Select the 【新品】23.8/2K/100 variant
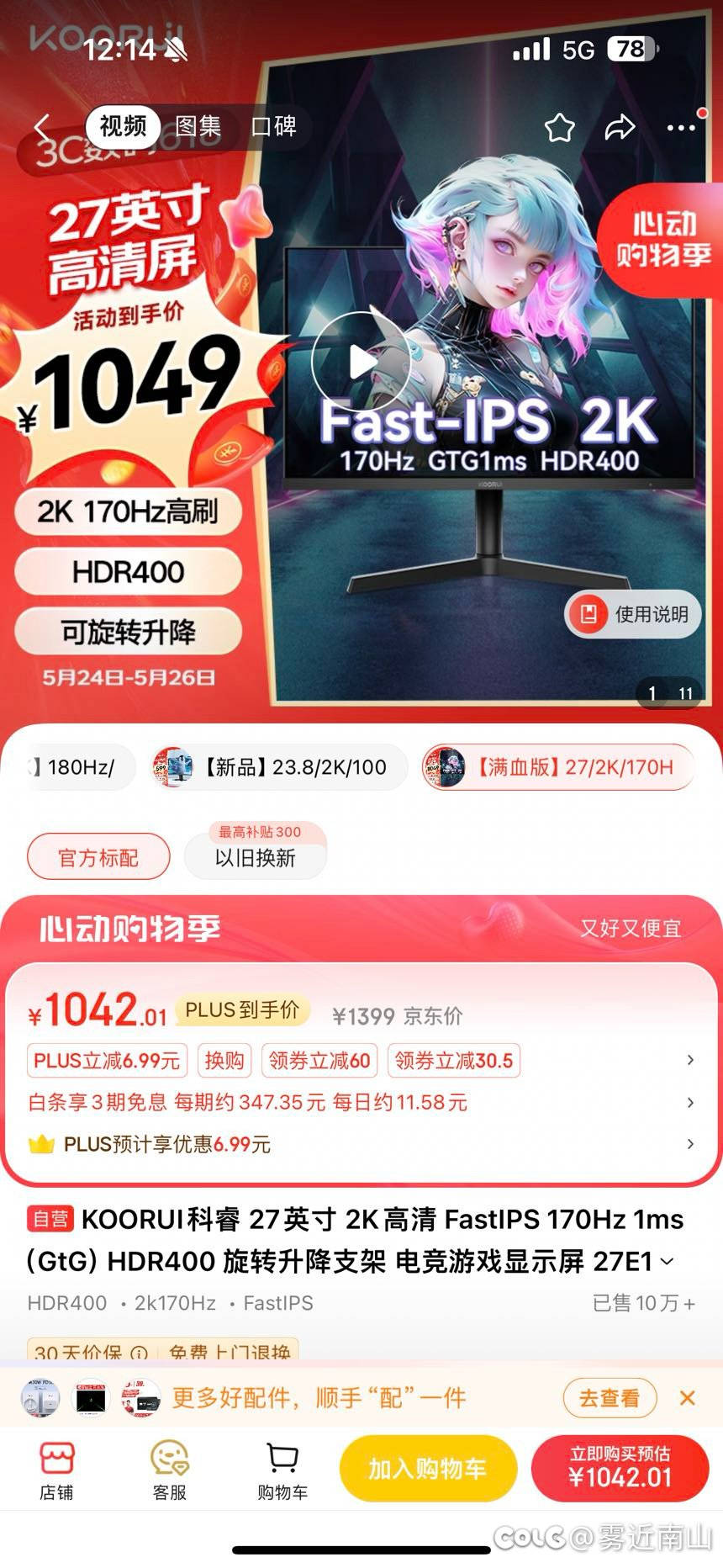This screenshot has height=1568, width=723. (271, 767)
